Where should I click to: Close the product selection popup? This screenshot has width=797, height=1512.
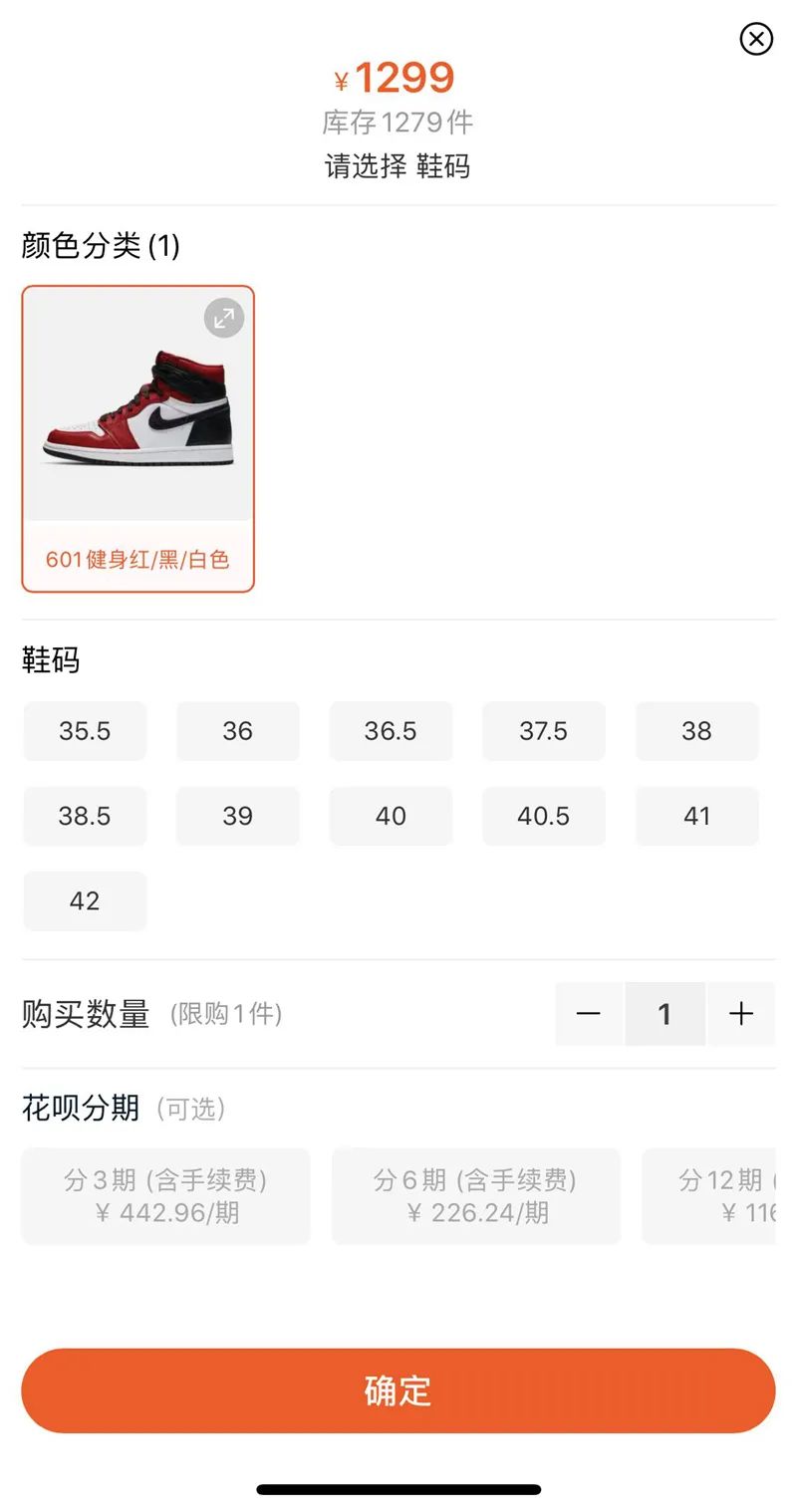click(757, 40)
